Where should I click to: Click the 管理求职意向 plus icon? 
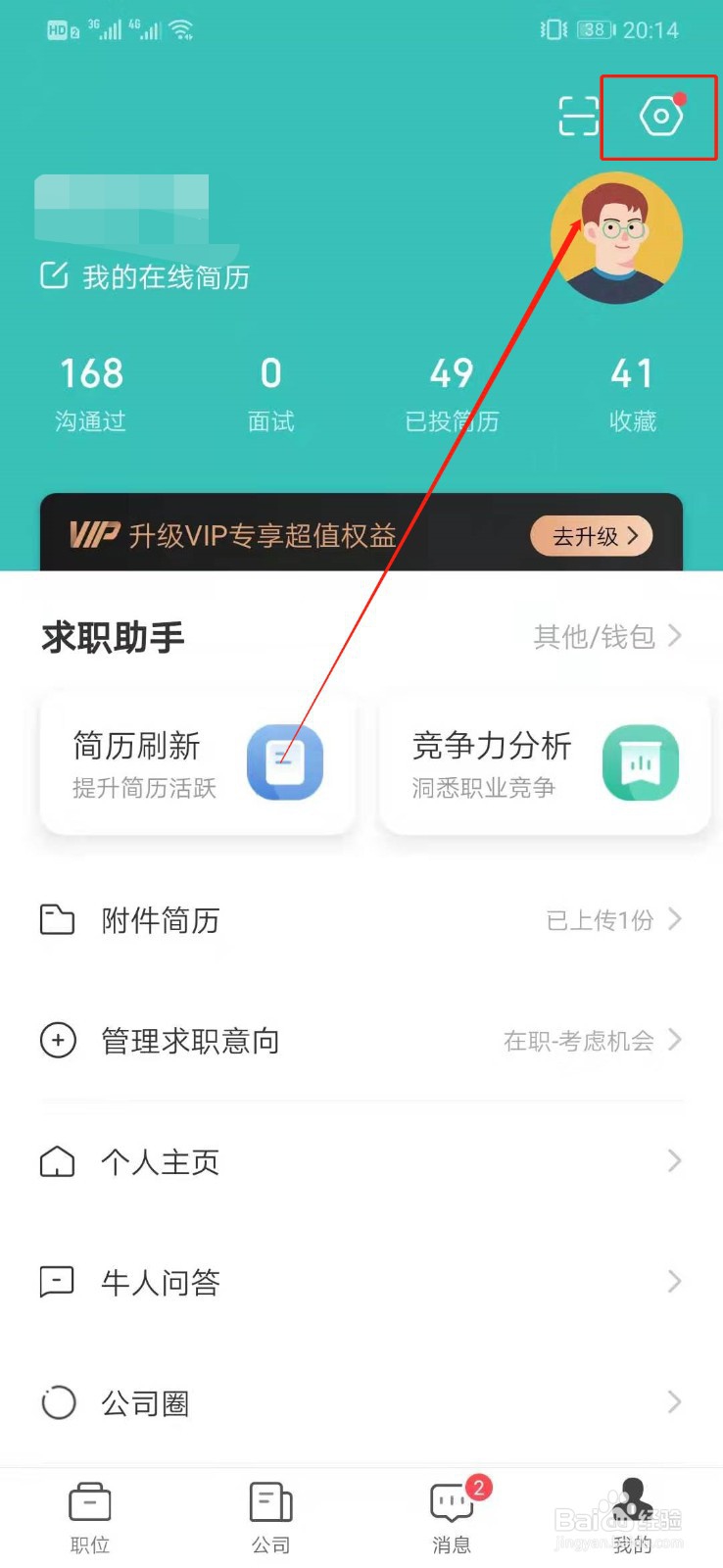[x=58, y=1041]
